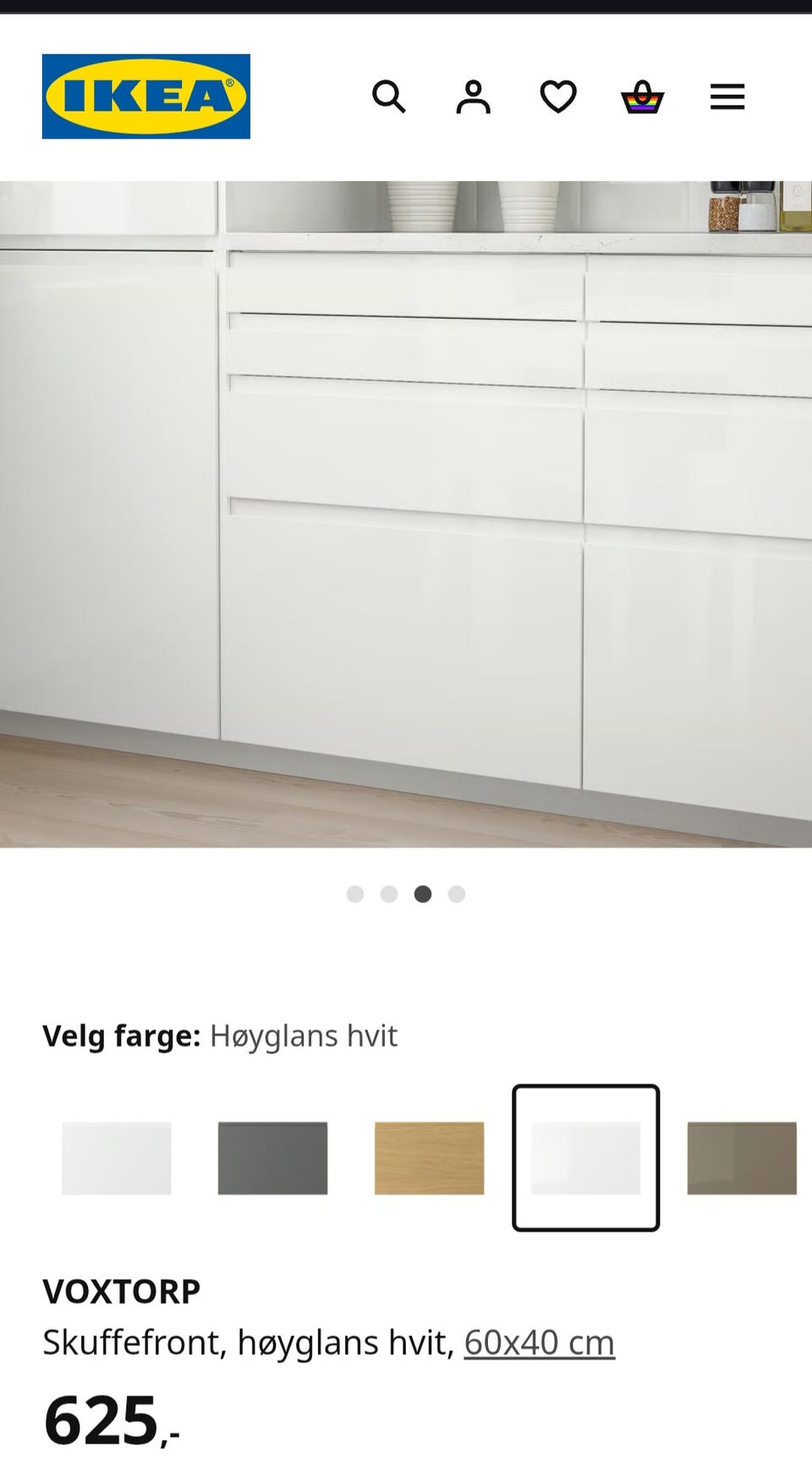Open the account profile icon

pyautogui.click(x=474, y=98)
